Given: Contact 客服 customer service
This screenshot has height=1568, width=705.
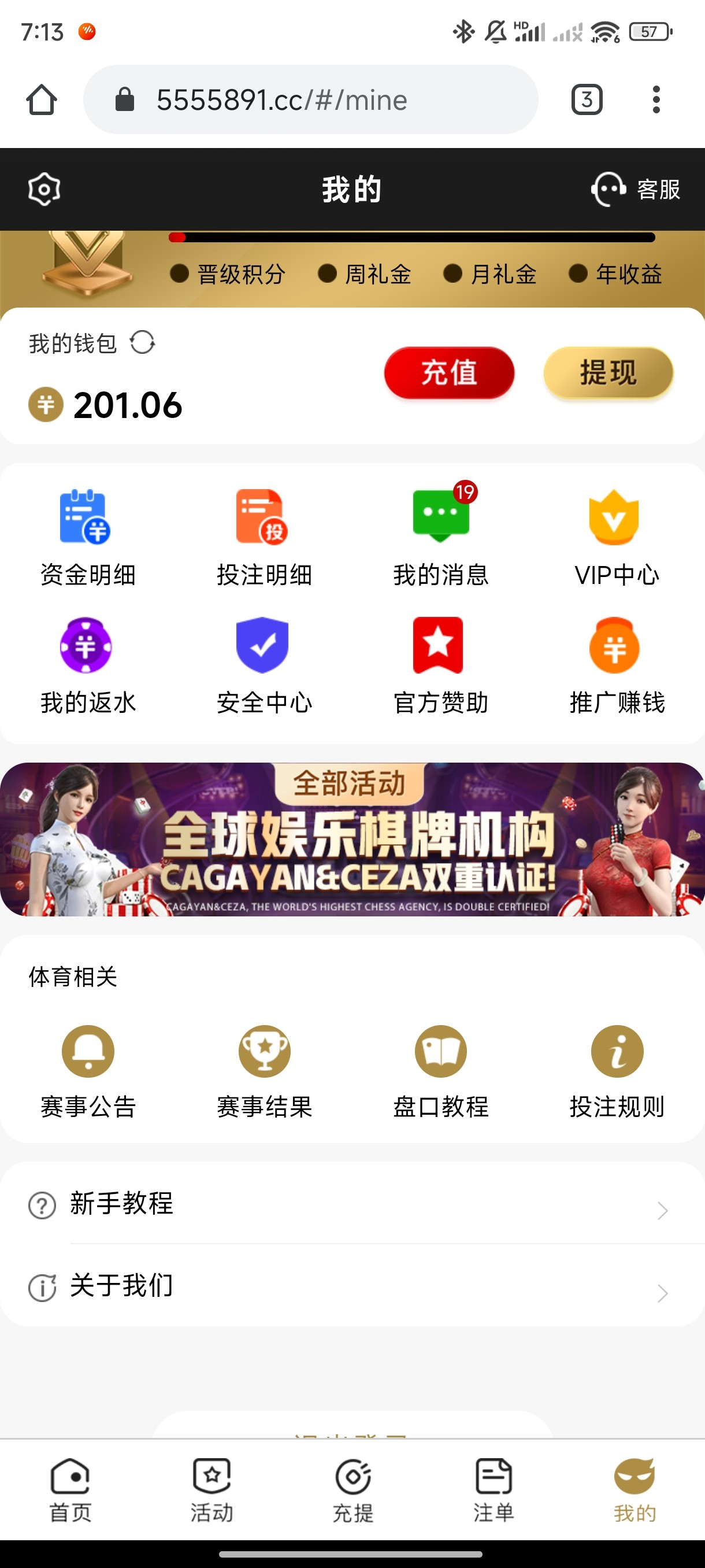Looking at the screenshot, I should click(635, 188).
